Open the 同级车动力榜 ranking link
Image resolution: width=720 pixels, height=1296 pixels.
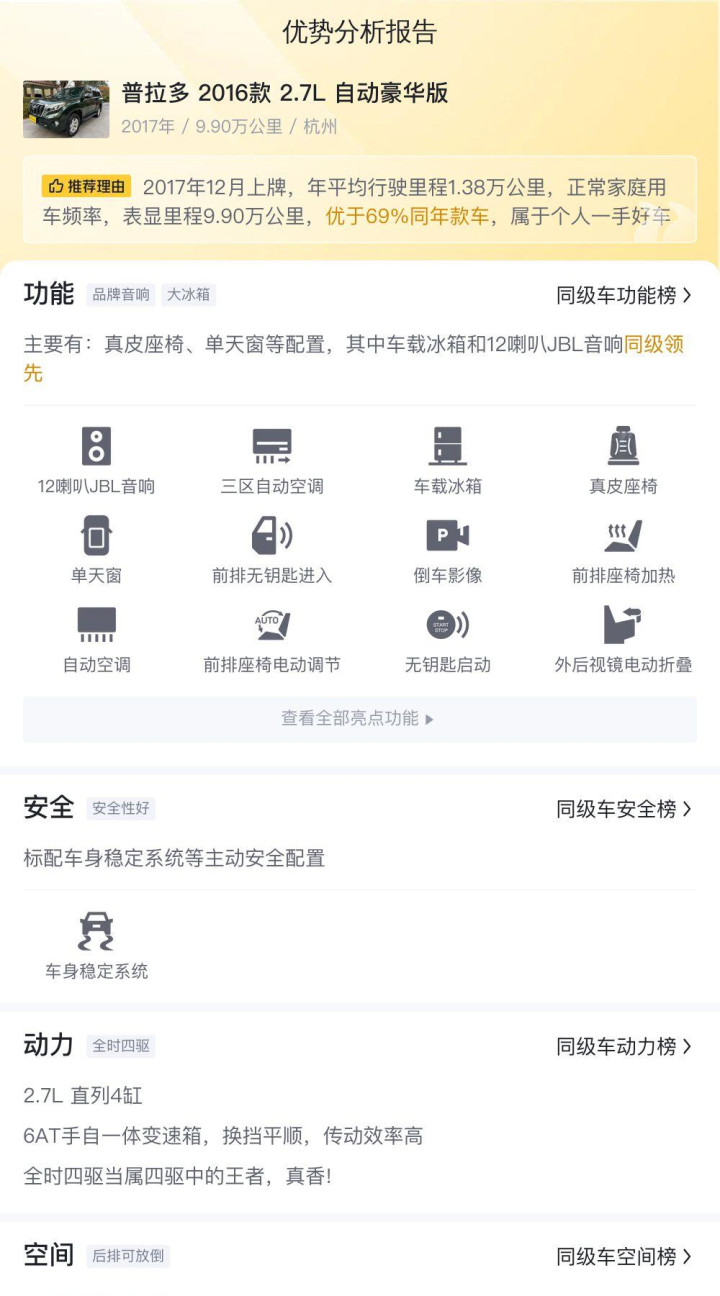(x=623, y=1047)
